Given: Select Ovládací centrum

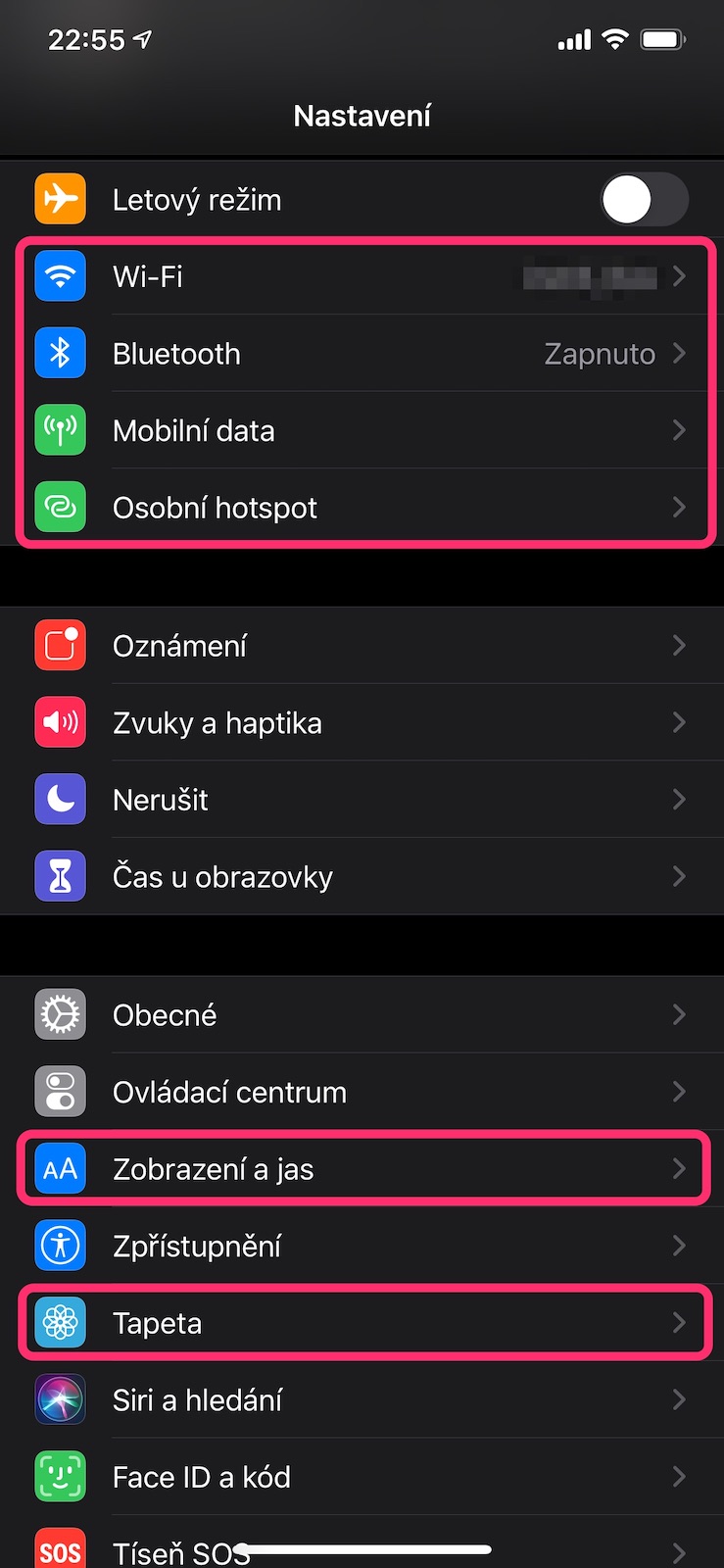Looking at the screenshot, I should [362, 1092].
